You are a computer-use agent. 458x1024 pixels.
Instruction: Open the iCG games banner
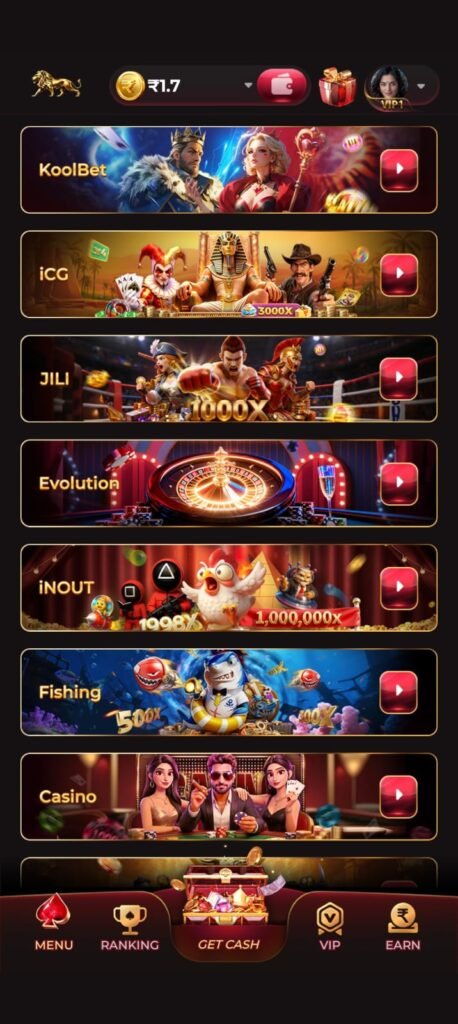pyautogui.click(x=229, y=274)
